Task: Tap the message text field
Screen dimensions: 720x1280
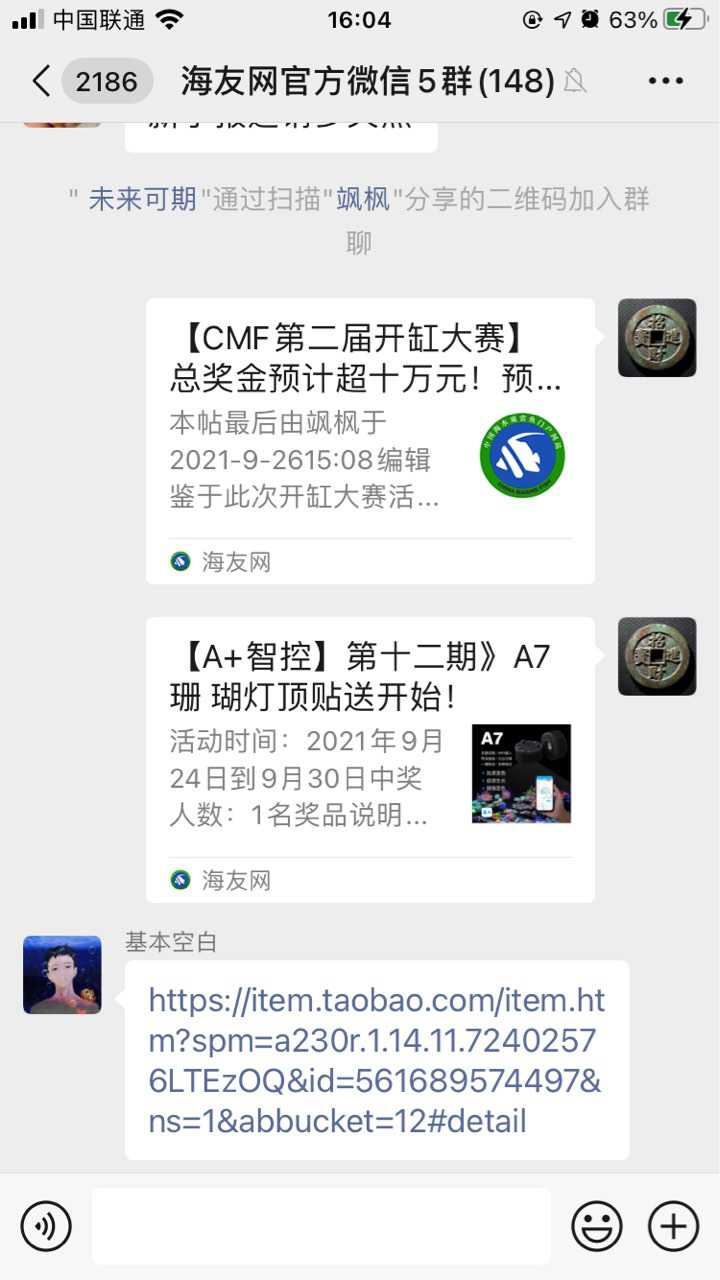Action: click(x=320, y=1226)
